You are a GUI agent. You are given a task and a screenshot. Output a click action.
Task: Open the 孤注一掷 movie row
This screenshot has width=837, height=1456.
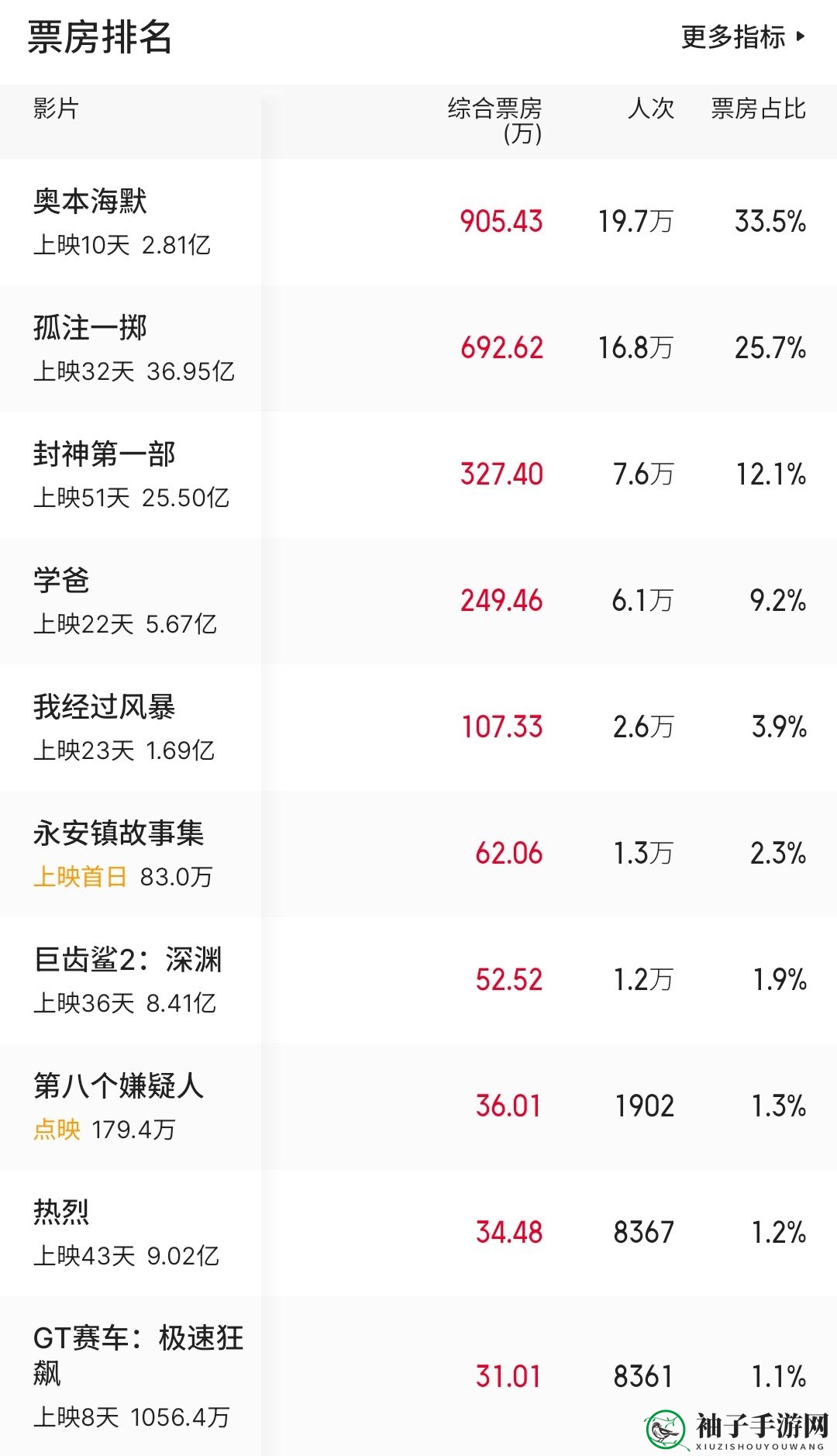pos(418,348)
